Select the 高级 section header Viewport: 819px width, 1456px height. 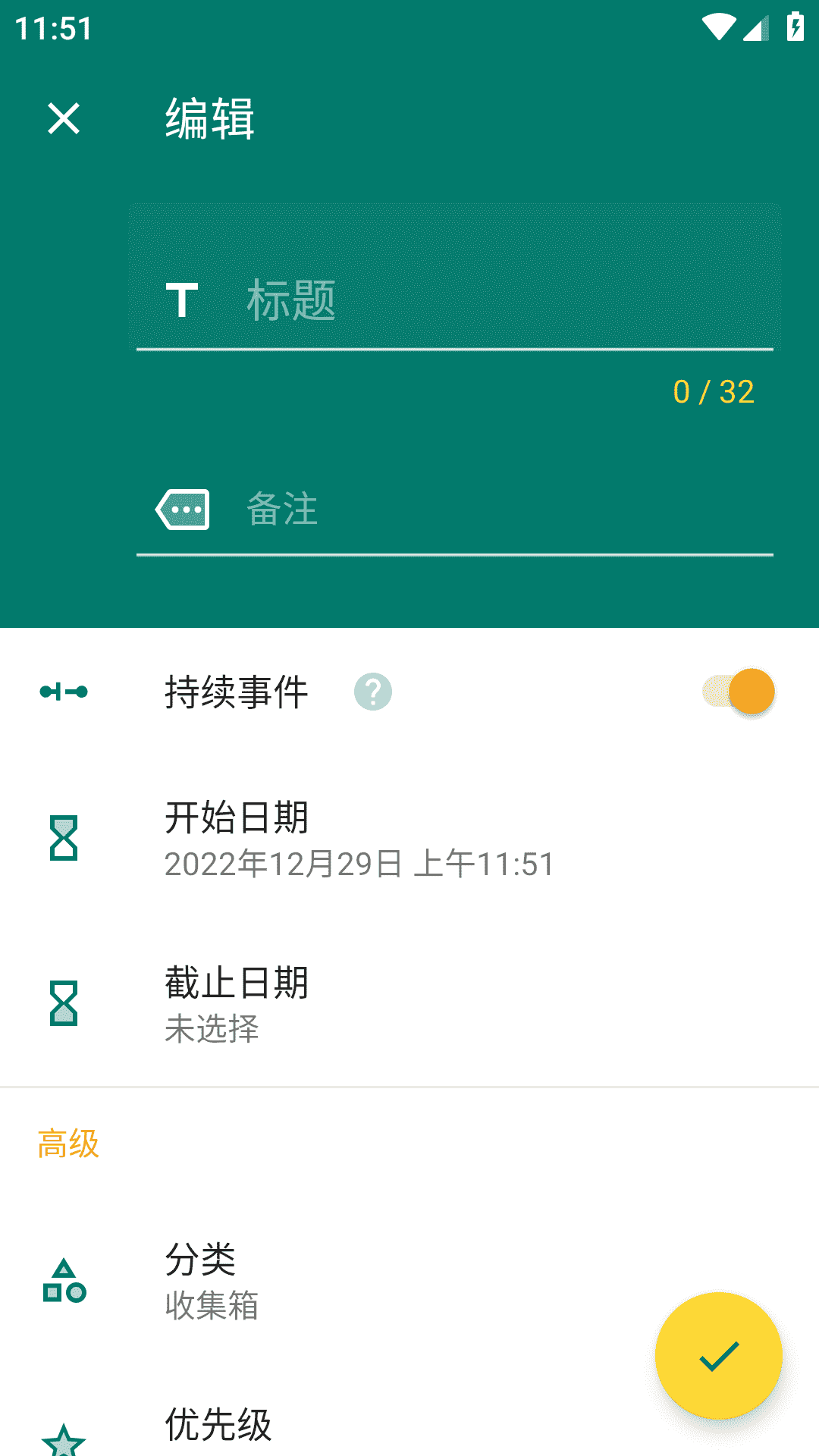[68, 1146]
